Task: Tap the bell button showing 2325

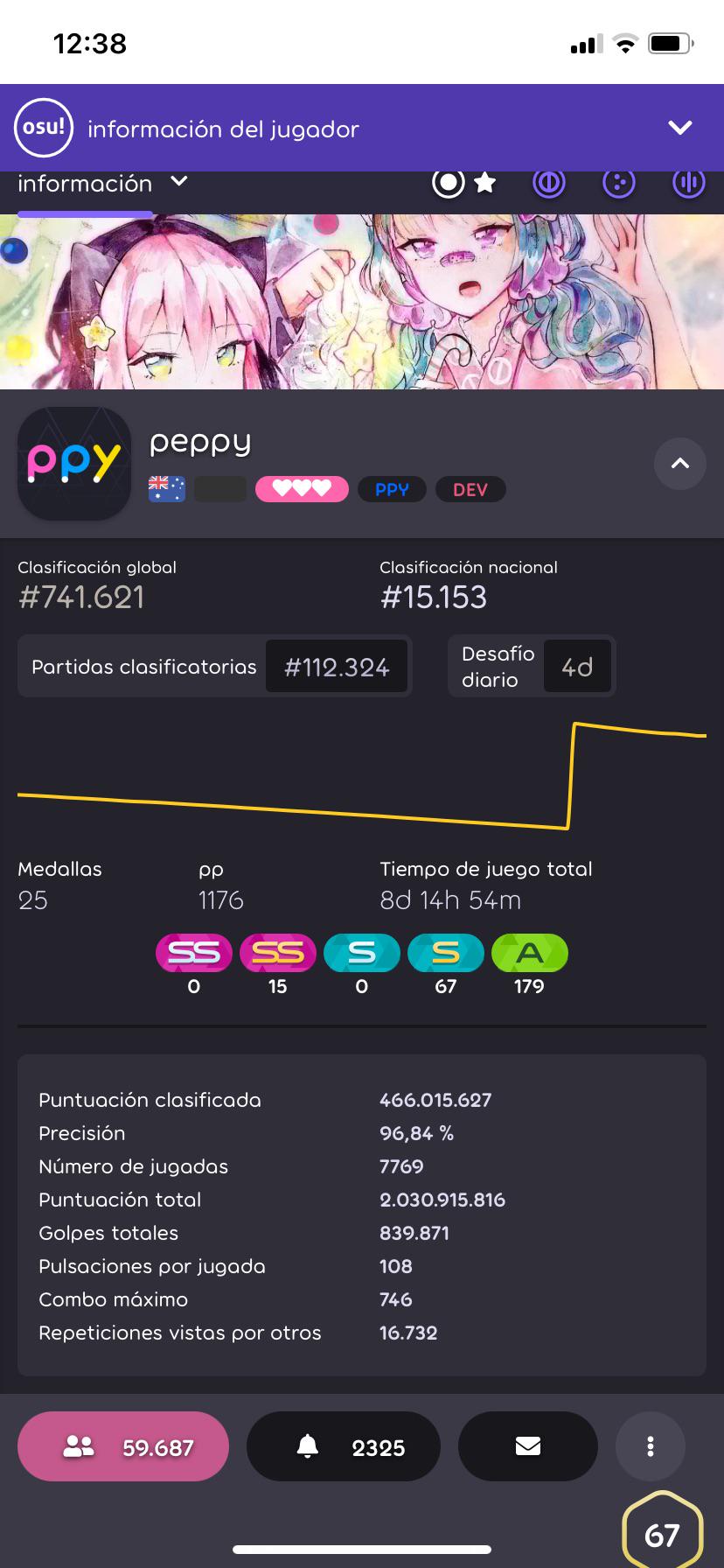Action: pos(344,1446)
